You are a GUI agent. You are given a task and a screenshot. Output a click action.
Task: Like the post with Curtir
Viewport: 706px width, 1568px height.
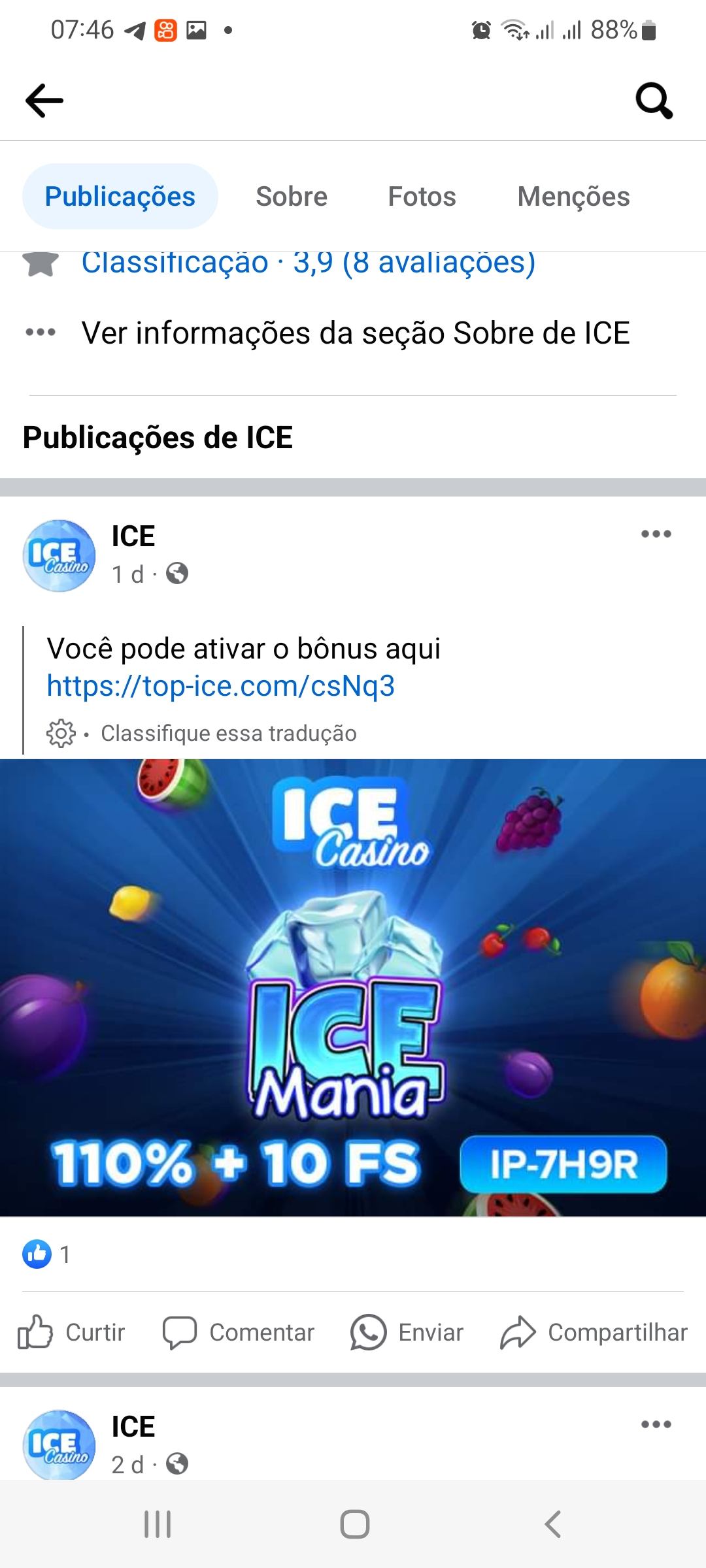tap(72, 1332)
